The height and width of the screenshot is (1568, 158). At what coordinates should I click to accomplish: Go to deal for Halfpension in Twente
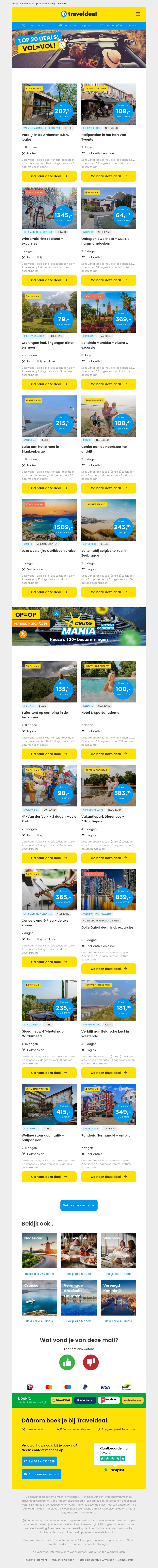(x=109, y=176)
